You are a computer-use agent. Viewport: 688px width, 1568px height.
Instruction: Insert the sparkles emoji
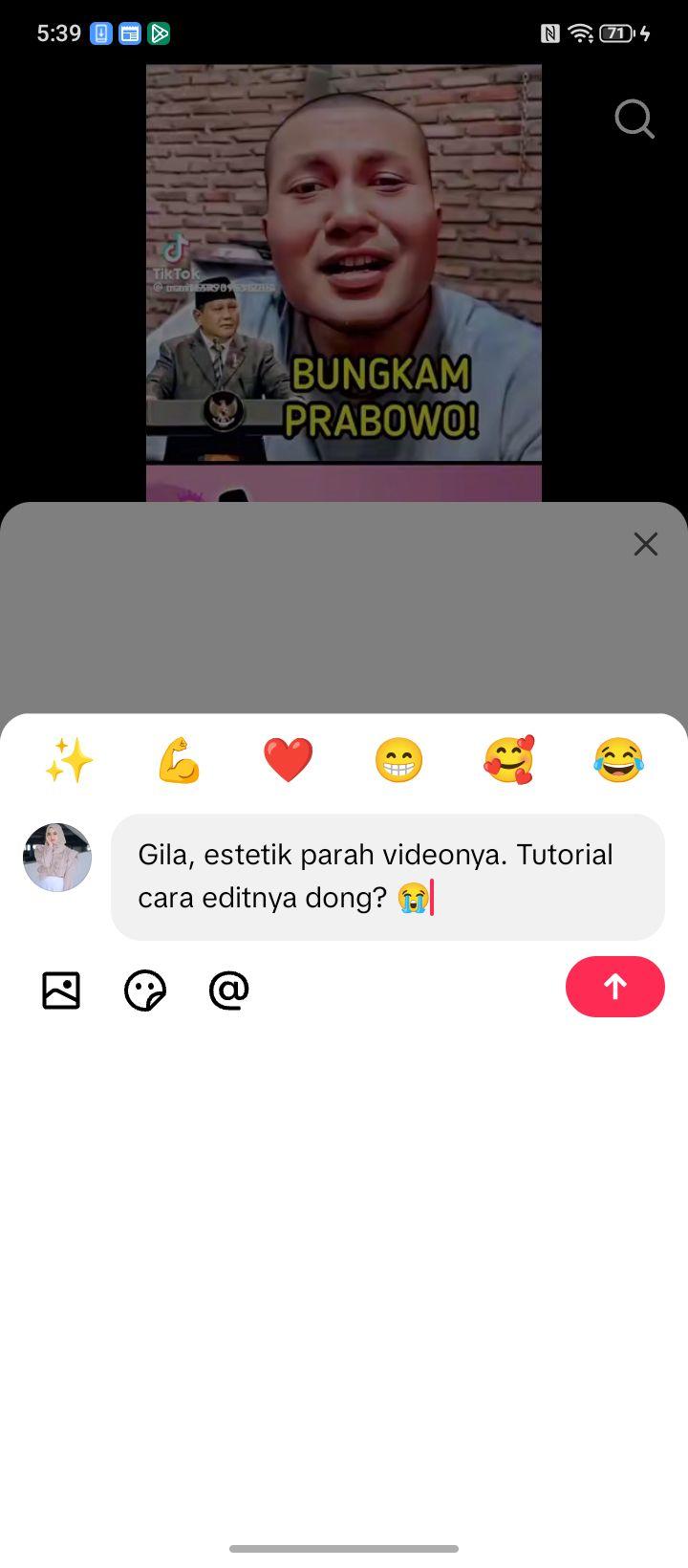pyautogui.click(x=69, y=761)
